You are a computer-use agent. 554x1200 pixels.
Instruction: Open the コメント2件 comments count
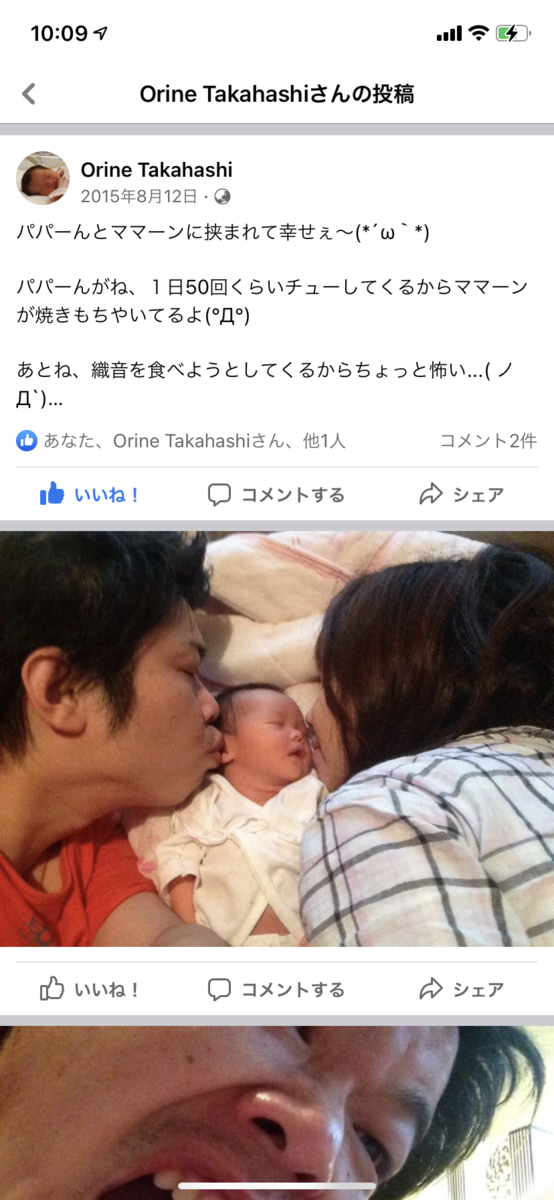coord(488,440)
